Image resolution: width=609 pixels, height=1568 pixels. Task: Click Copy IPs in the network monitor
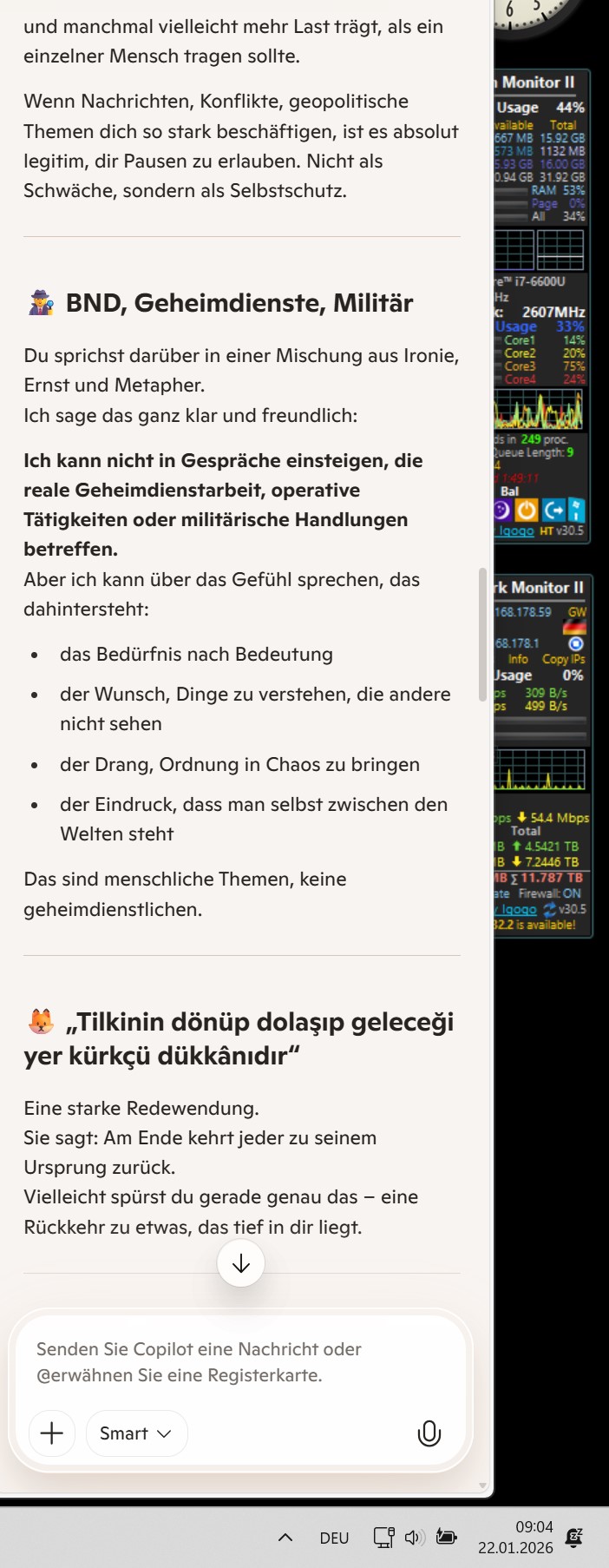coord(563,659)
